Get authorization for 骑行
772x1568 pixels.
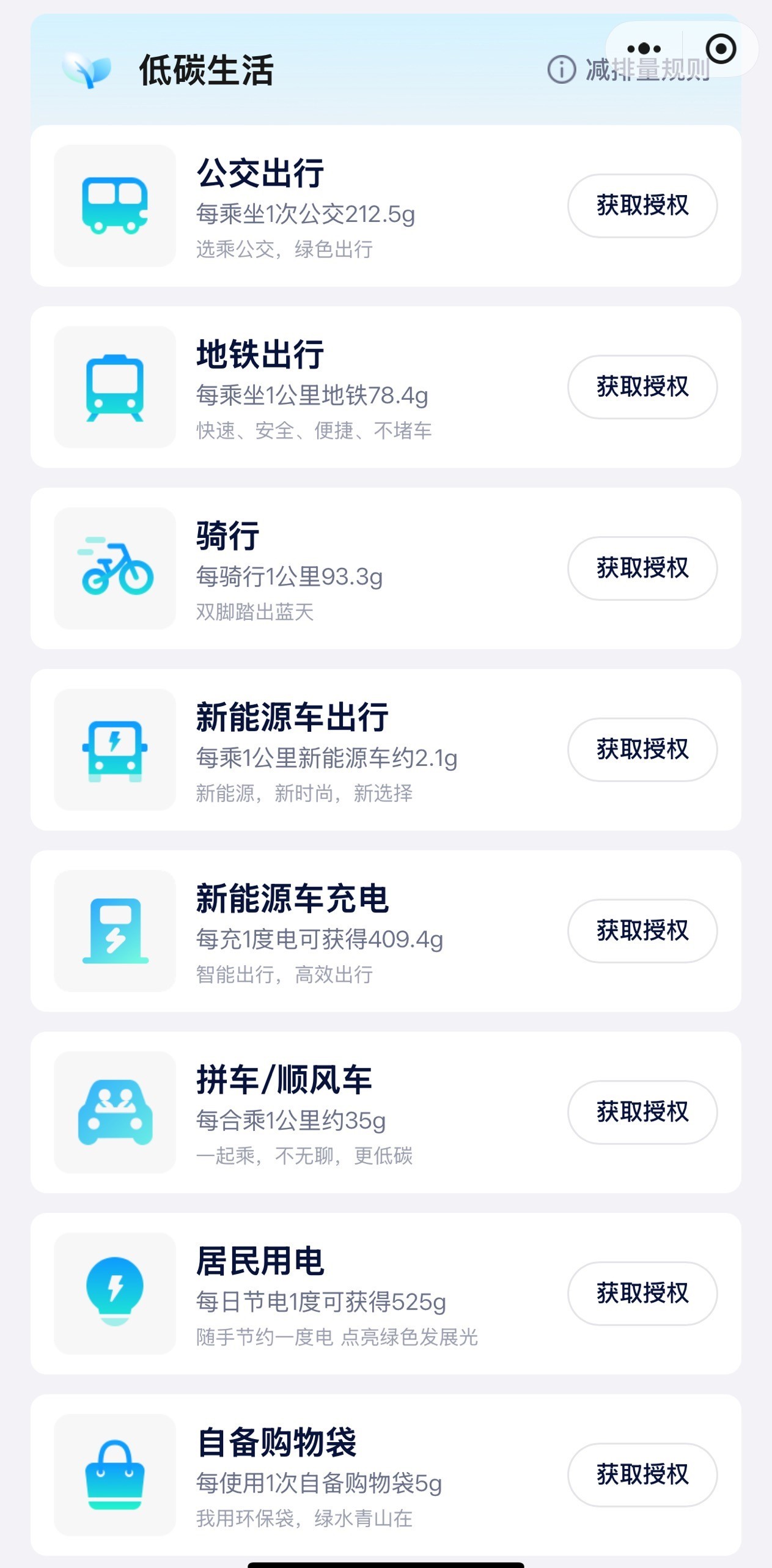click(x=642, y=568)
